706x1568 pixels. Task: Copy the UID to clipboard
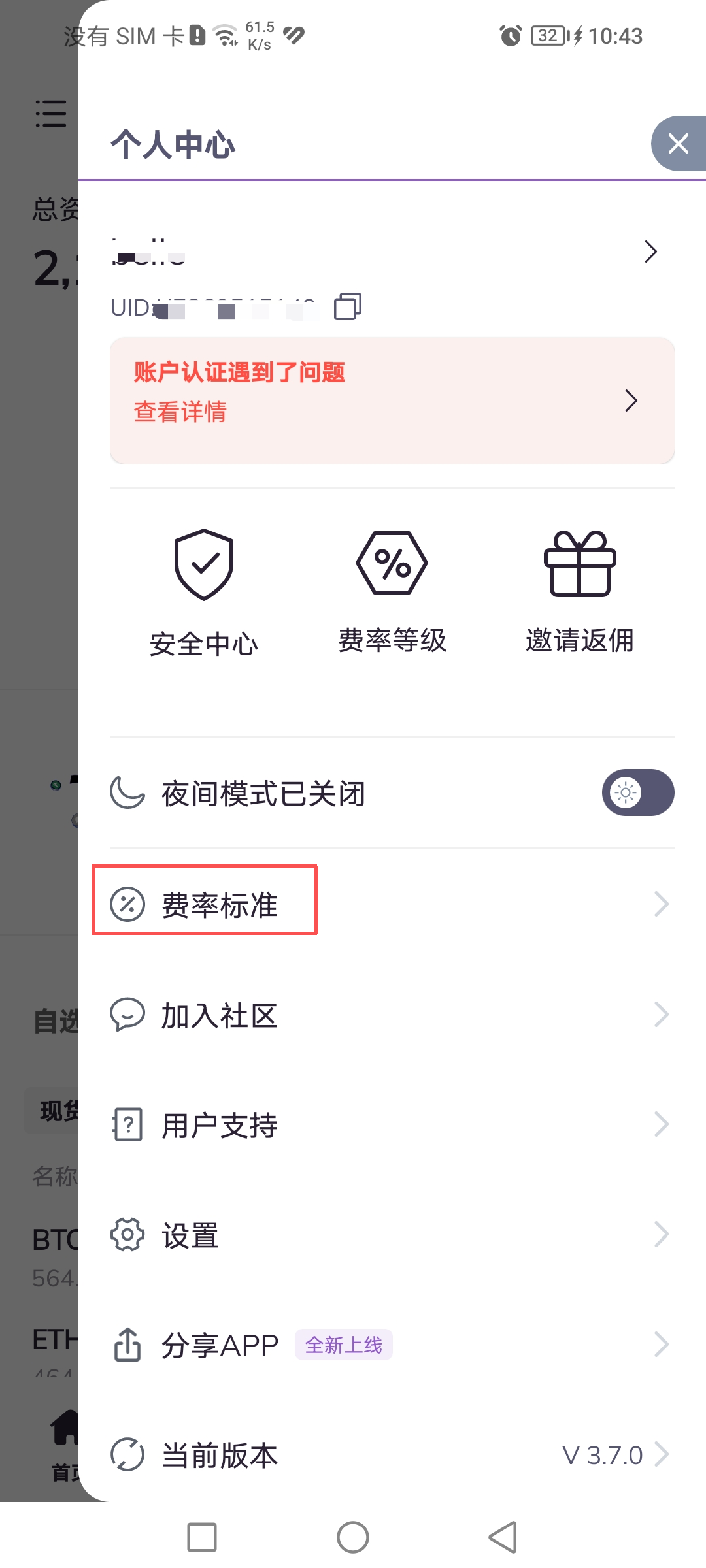point(347,306)
